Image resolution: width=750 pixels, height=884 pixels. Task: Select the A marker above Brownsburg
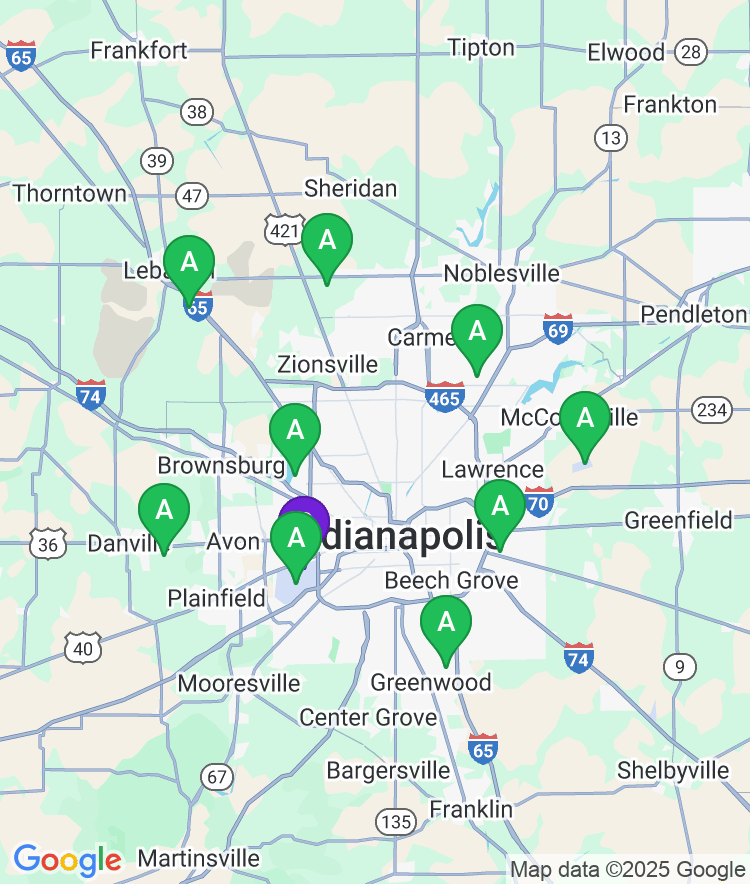click(296, 430)
